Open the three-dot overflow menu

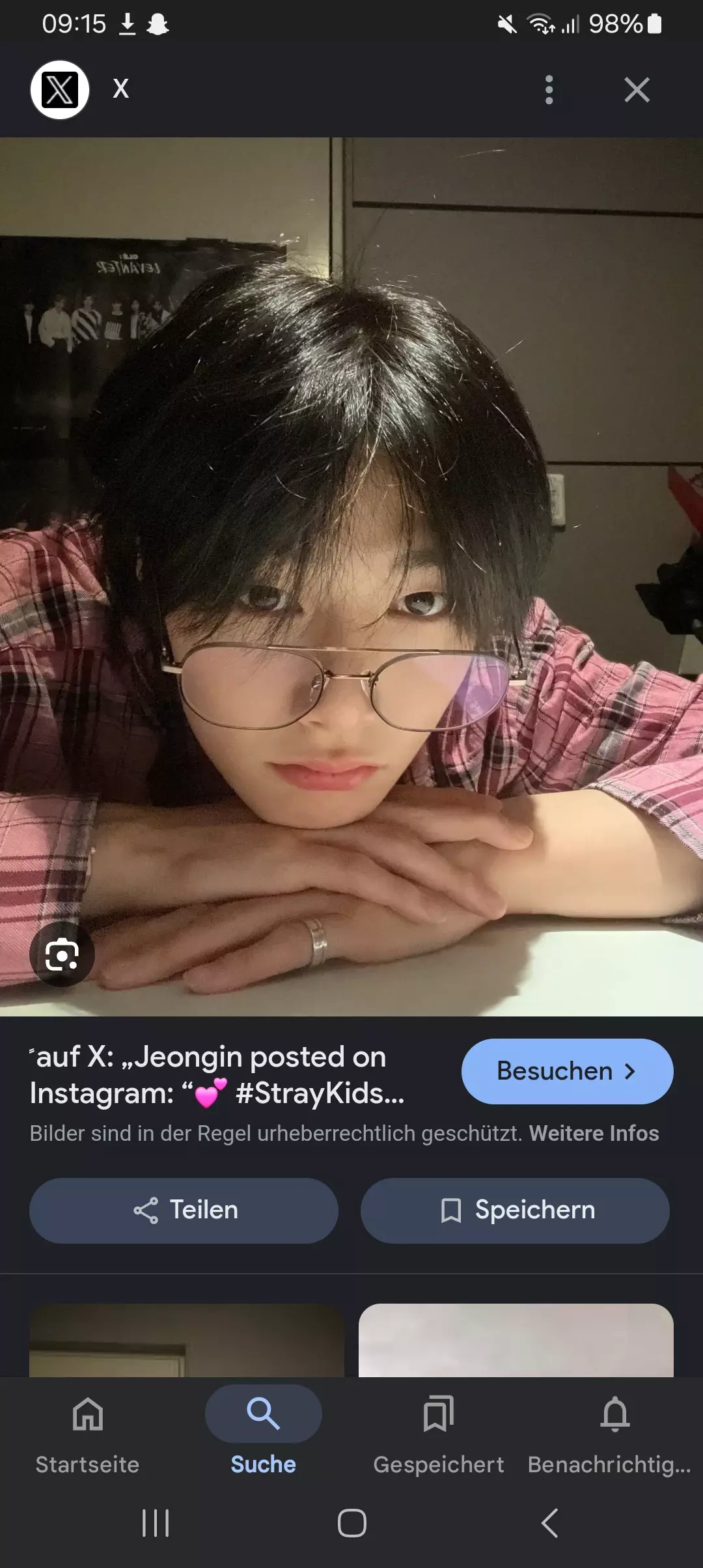[549, 90]
